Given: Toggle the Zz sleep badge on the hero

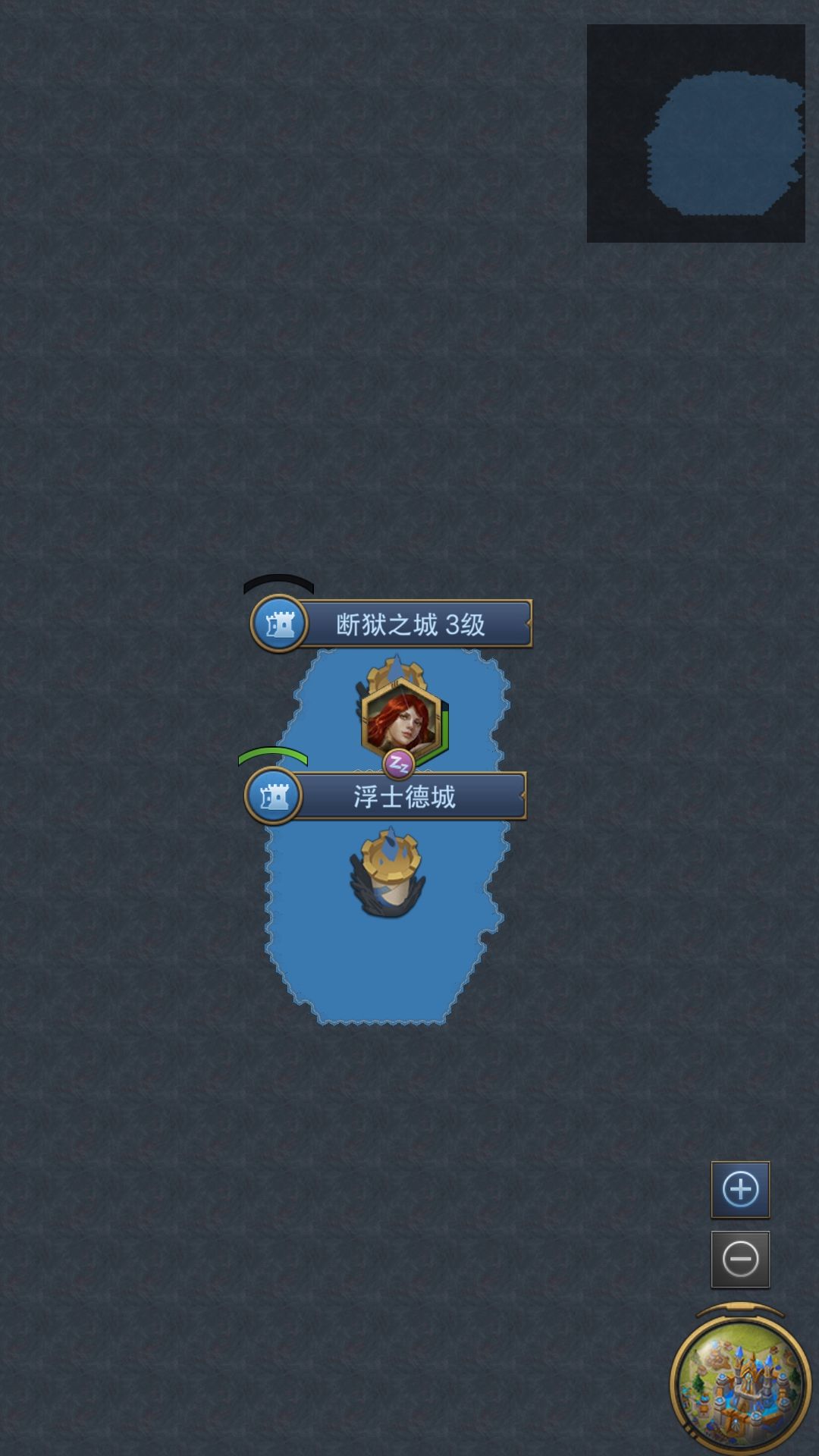Looking at the screenshot, I should 397,764.
